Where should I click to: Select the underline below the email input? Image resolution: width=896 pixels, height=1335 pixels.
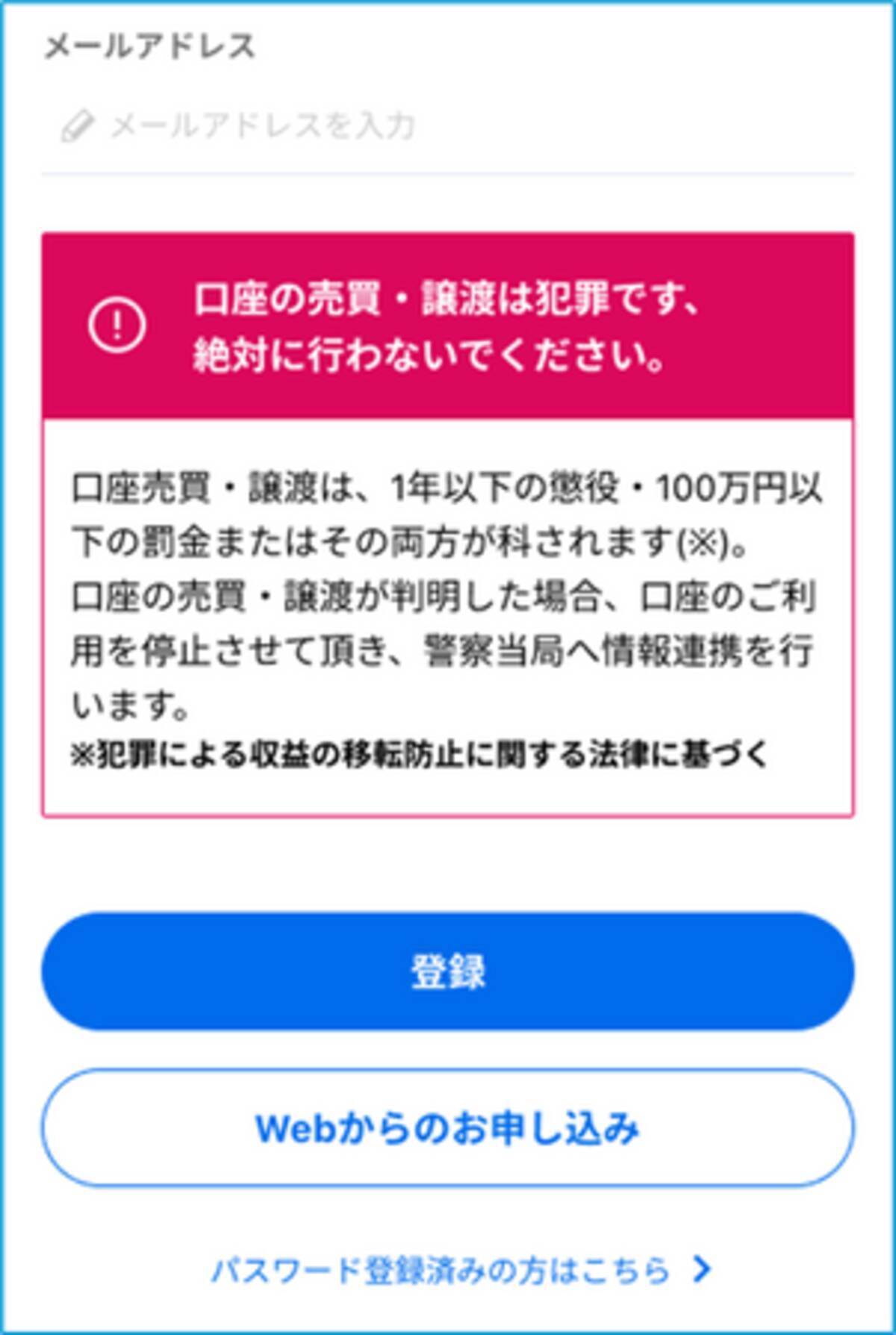(x=448, y=173)
